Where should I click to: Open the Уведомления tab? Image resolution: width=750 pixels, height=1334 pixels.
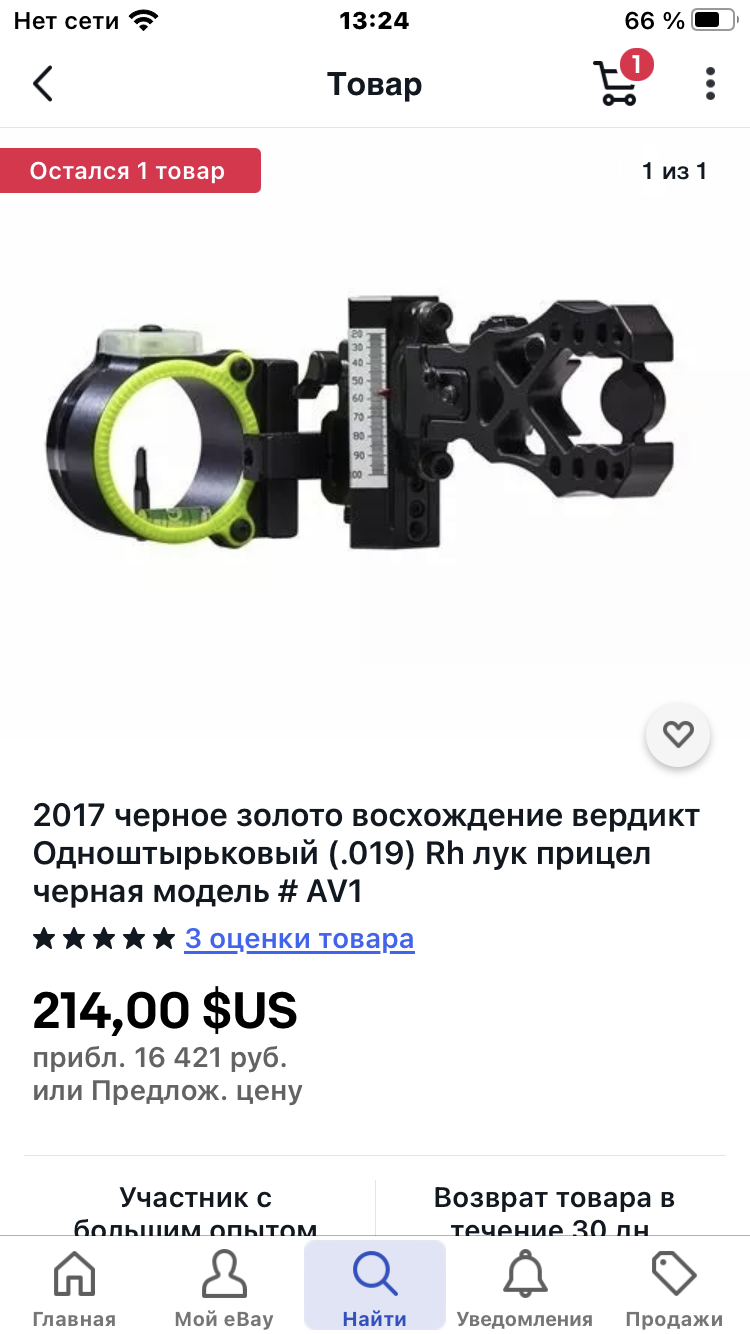coord(525,1289)
